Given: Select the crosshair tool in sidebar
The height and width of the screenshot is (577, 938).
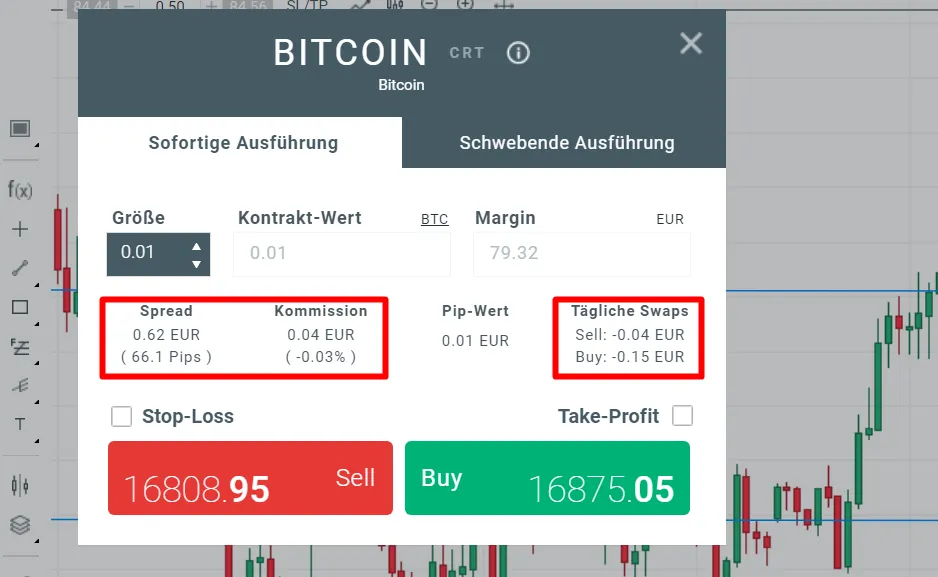Looking at the screenshot, I should (x=19, y=229).
